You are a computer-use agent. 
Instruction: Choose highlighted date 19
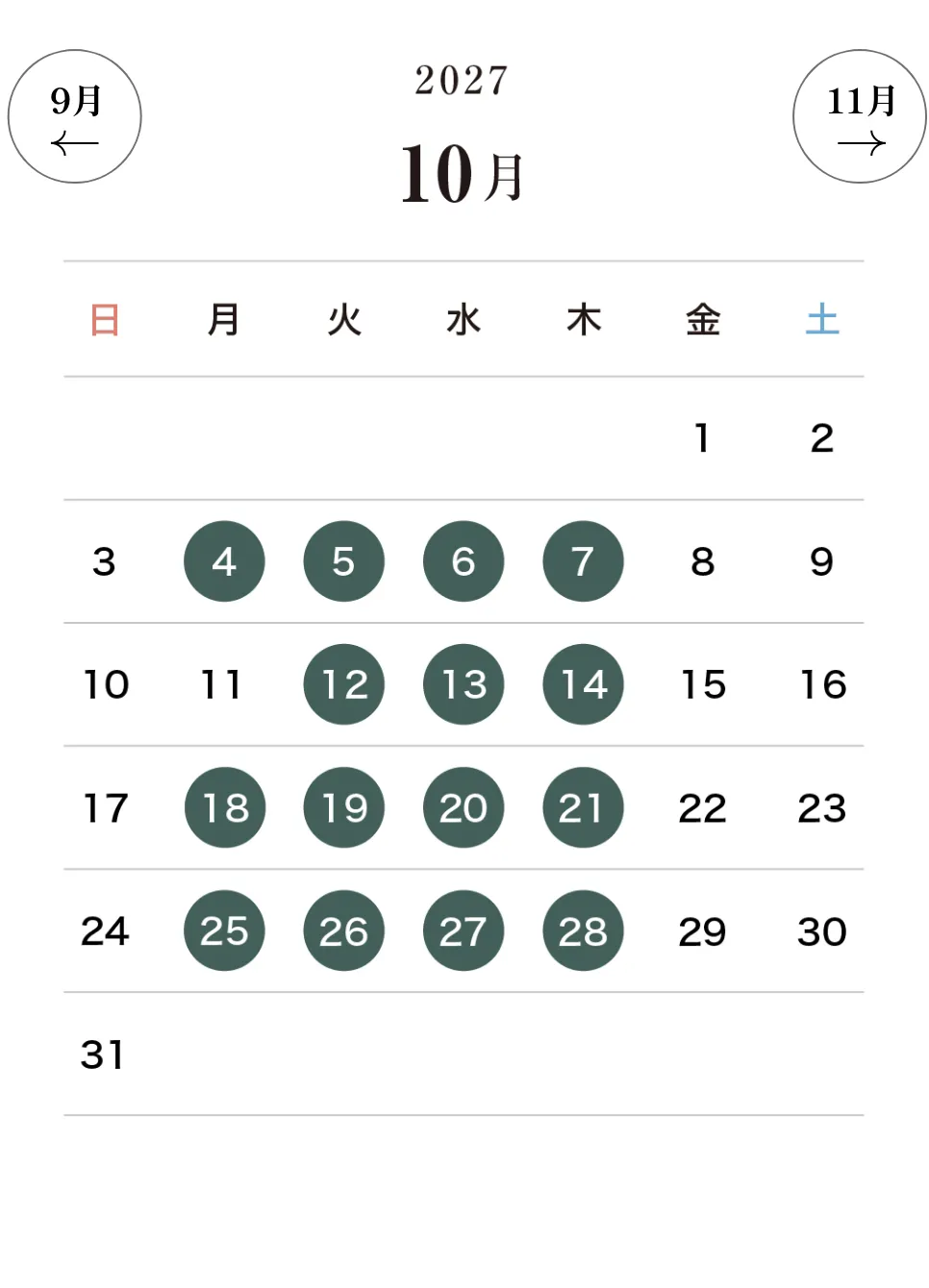(x=343, y=807)
